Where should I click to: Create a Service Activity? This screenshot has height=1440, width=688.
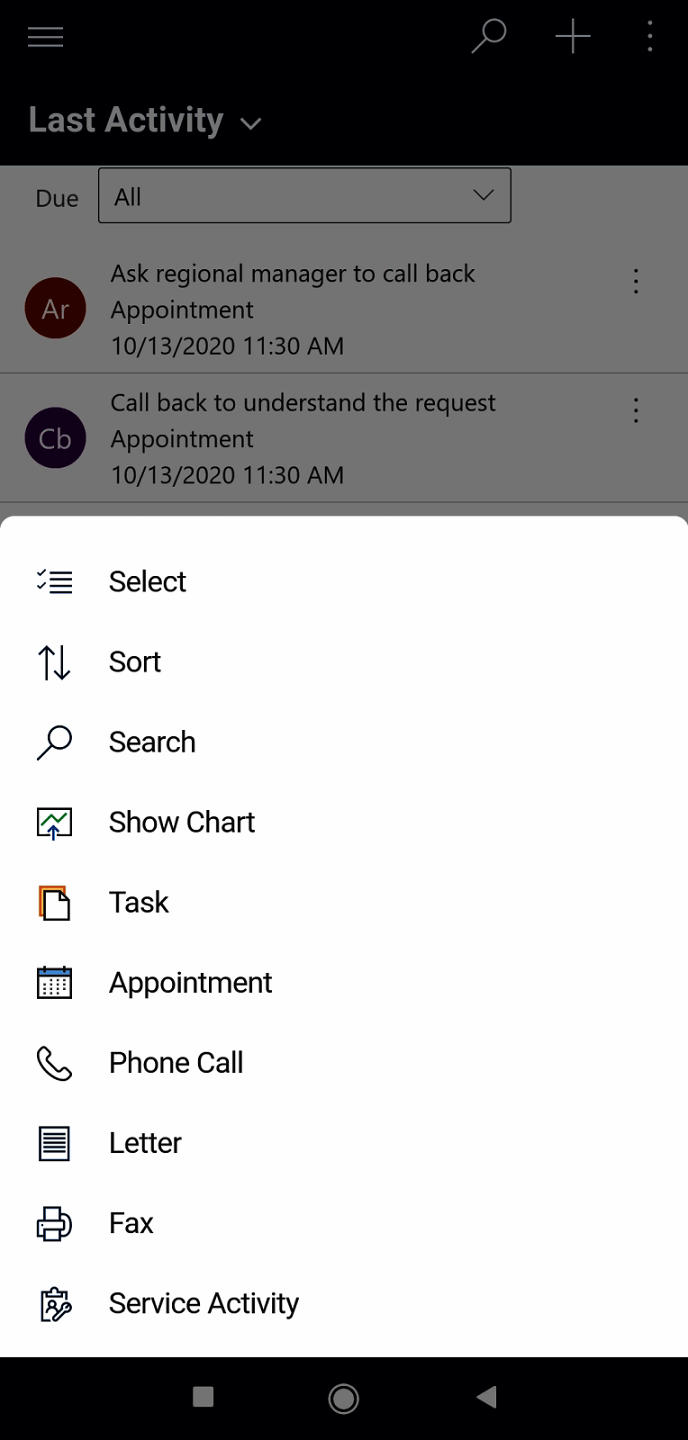coord(203,1303)
